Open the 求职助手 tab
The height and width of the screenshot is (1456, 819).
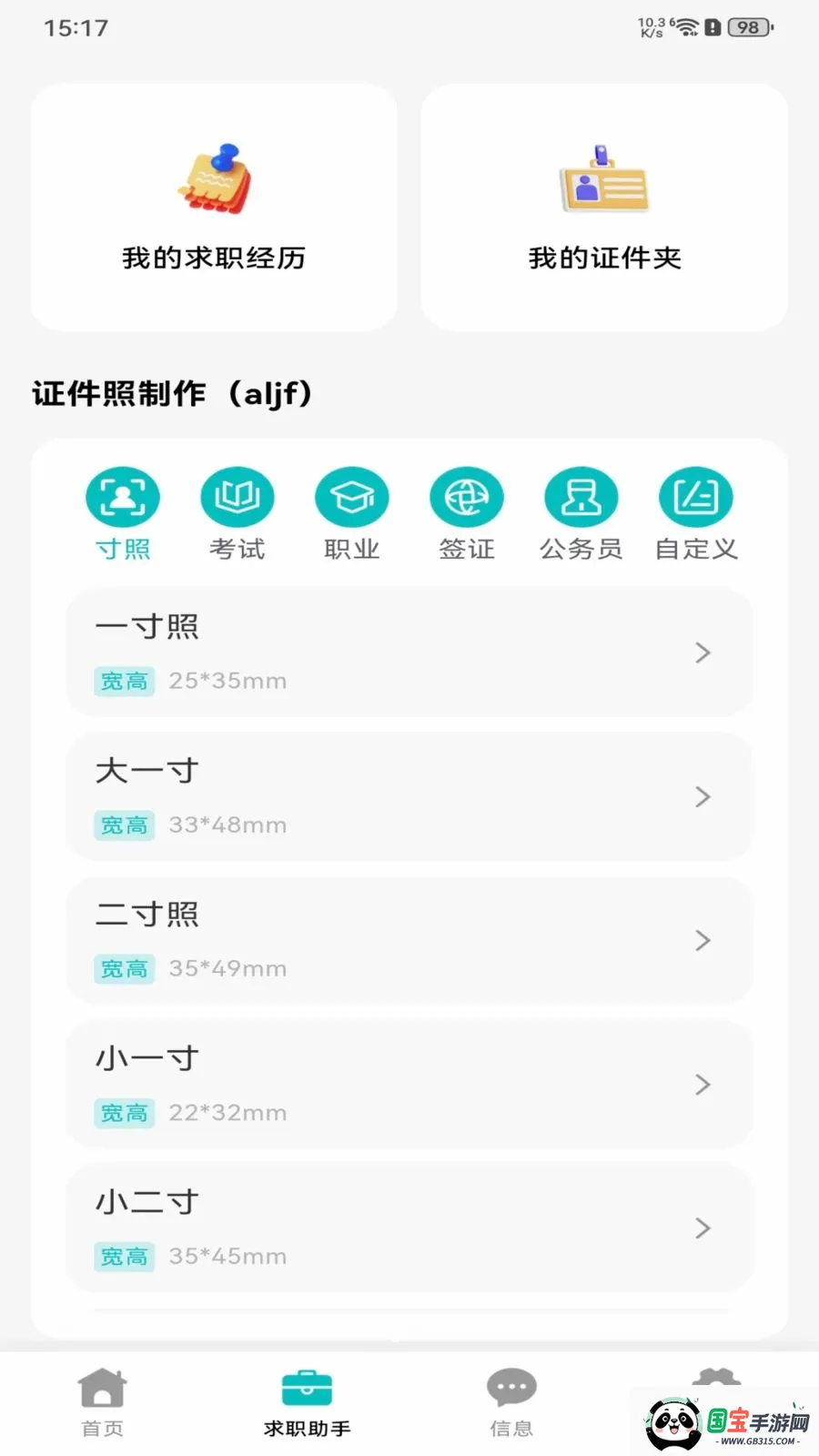(307, 1402)
